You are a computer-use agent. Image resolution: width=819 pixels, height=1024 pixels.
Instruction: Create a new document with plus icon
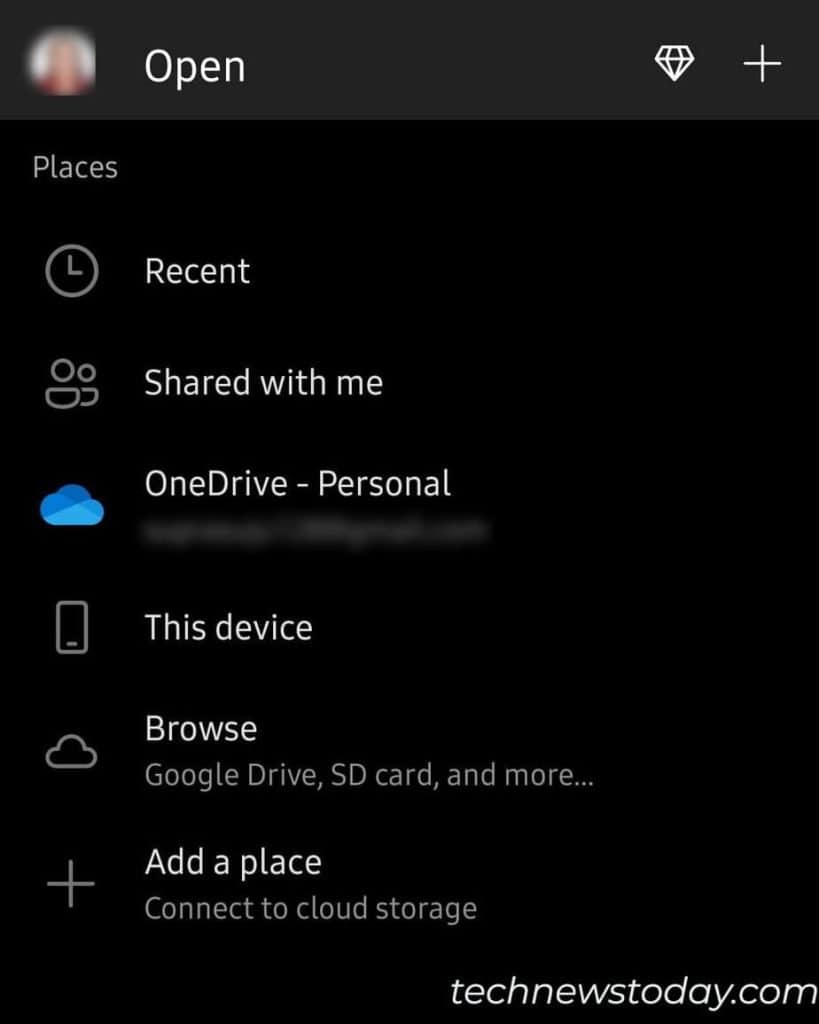pyautogui.click(x=762, y=64)
